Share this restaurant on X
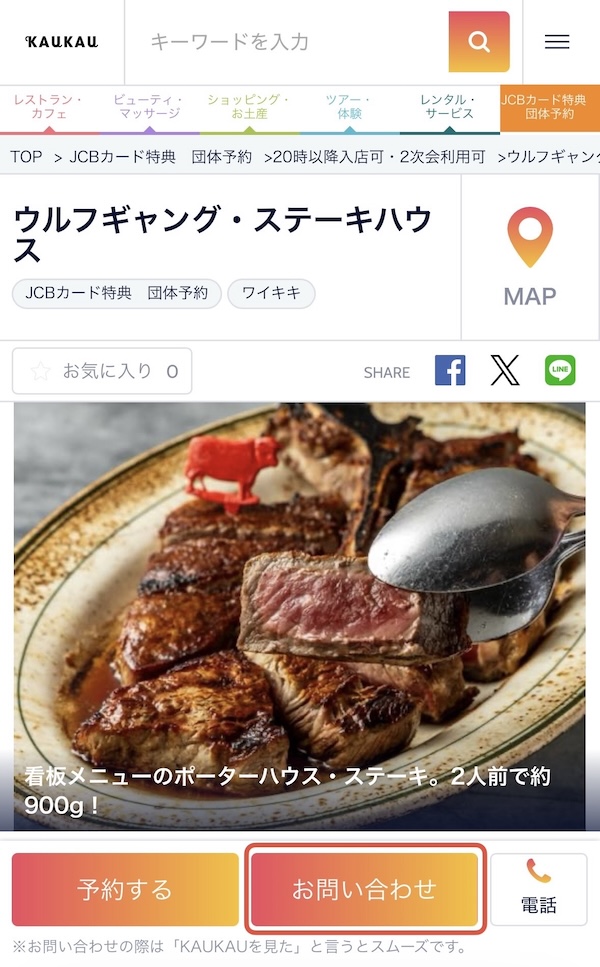 point(505,371)
